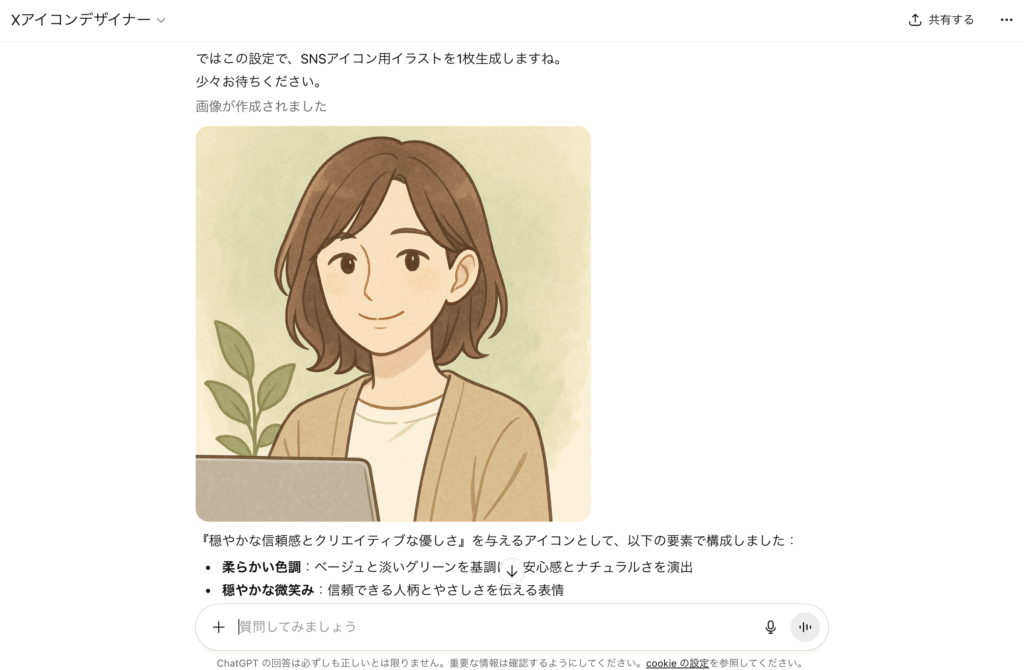Start dictation with the microphone icon
Screen dimensions: 1024x670
770,627
